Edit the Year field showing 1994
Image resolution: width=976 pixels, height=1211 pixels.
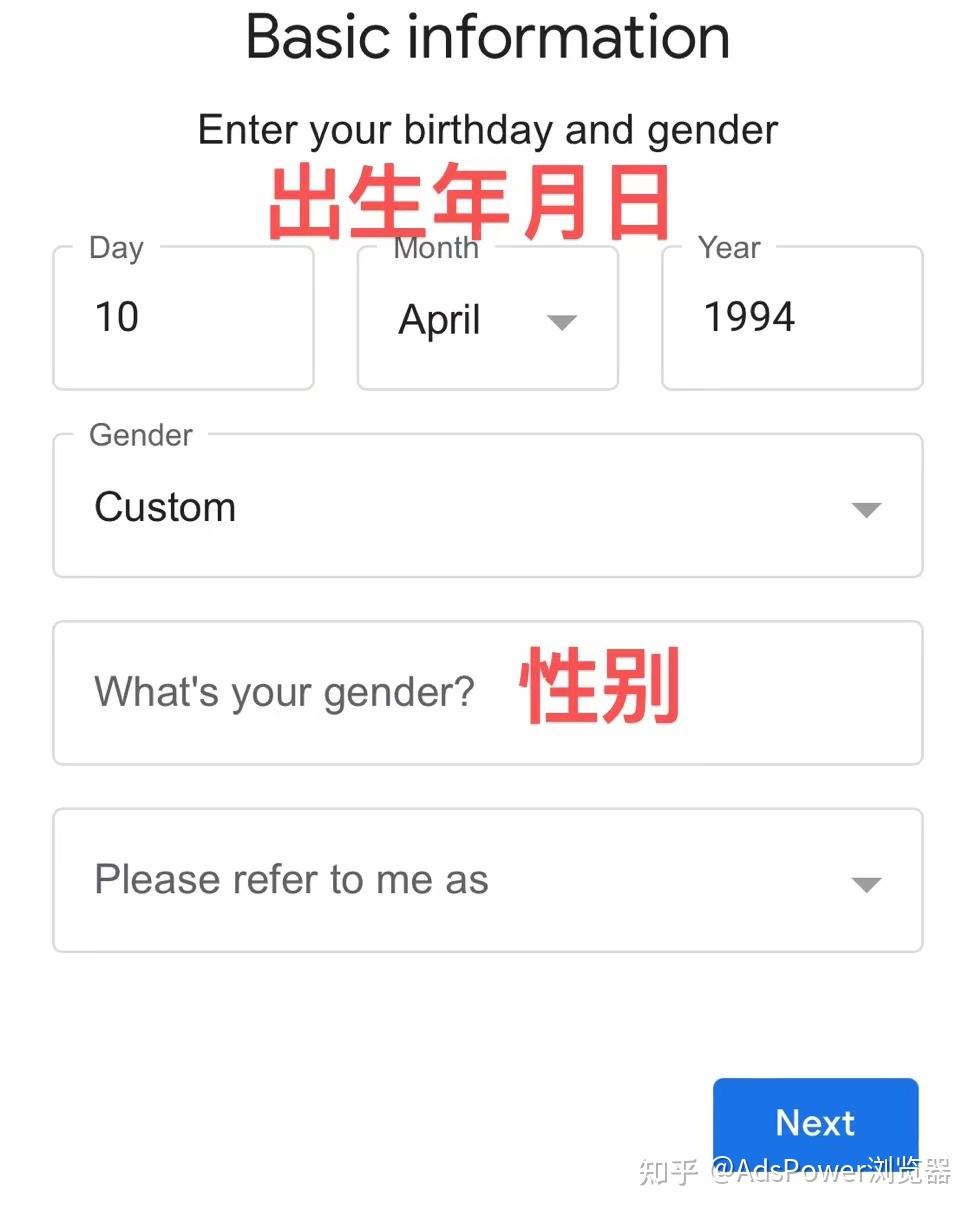[x=791, y=318]
